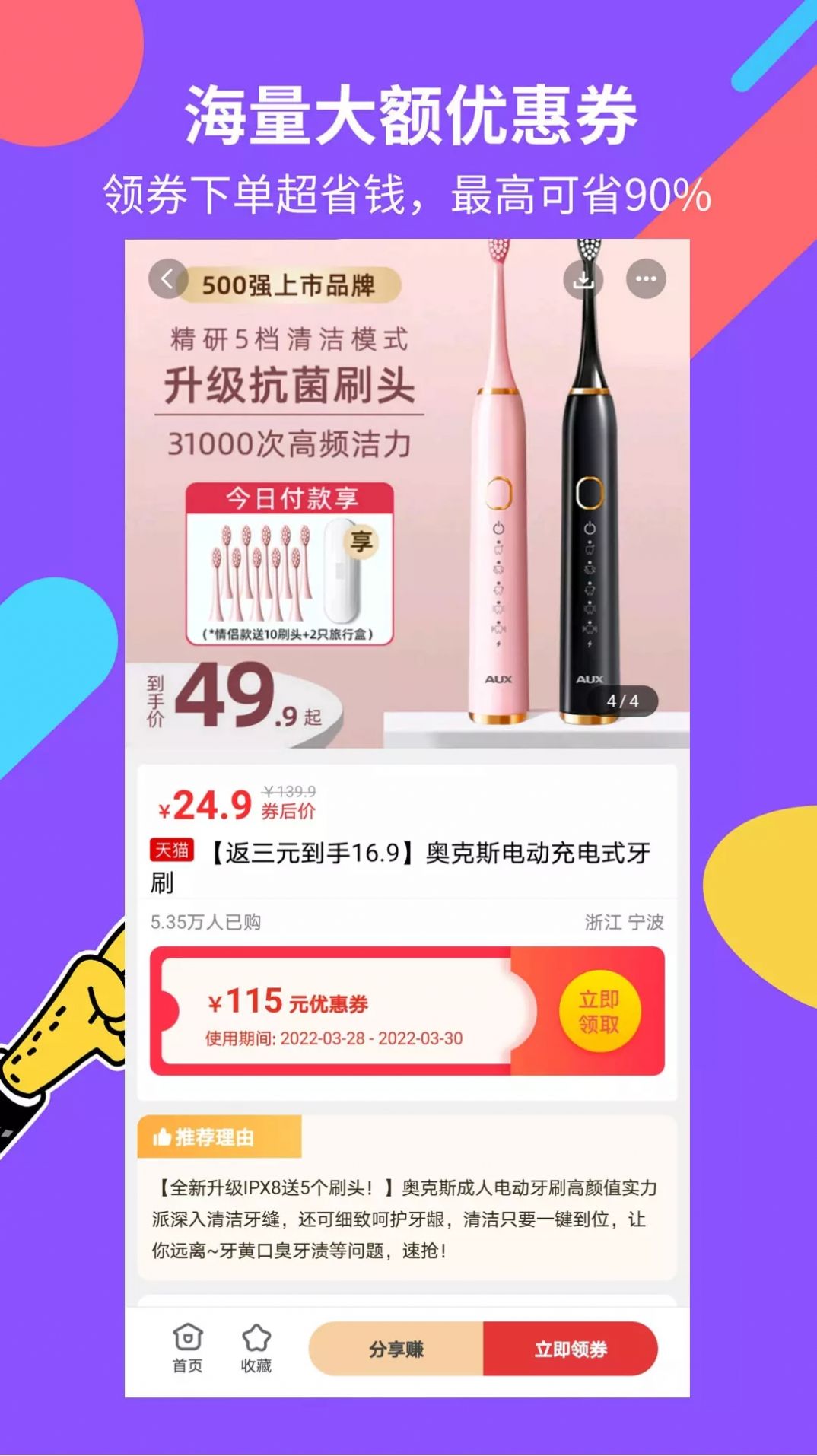The image size is (817, 1456).
Task: Open the more options (...) menu
Action: (x=644, y=278)
